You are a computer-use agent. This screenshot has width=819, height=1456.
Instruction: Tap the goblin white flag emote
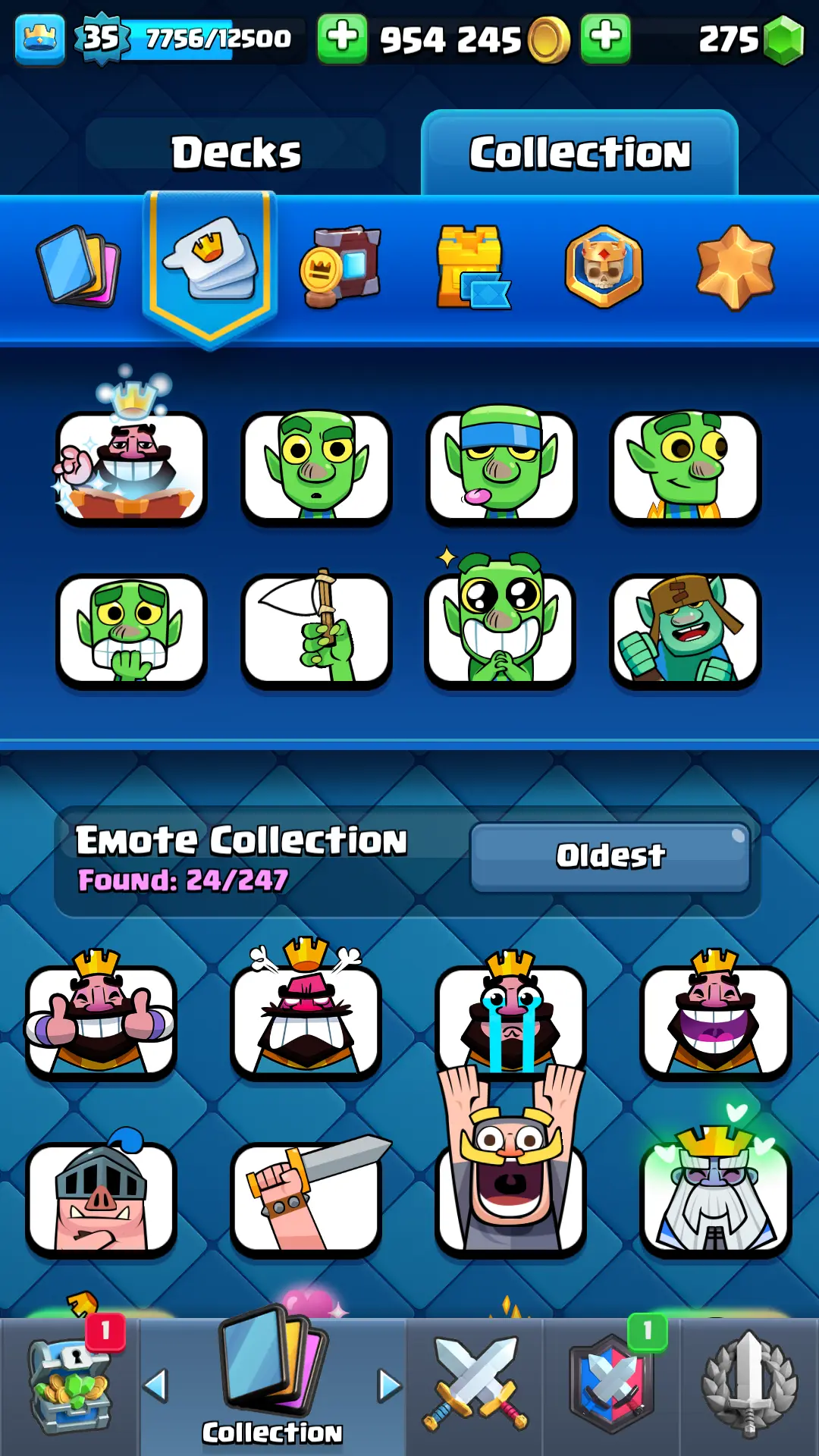[x=316, y=629]
